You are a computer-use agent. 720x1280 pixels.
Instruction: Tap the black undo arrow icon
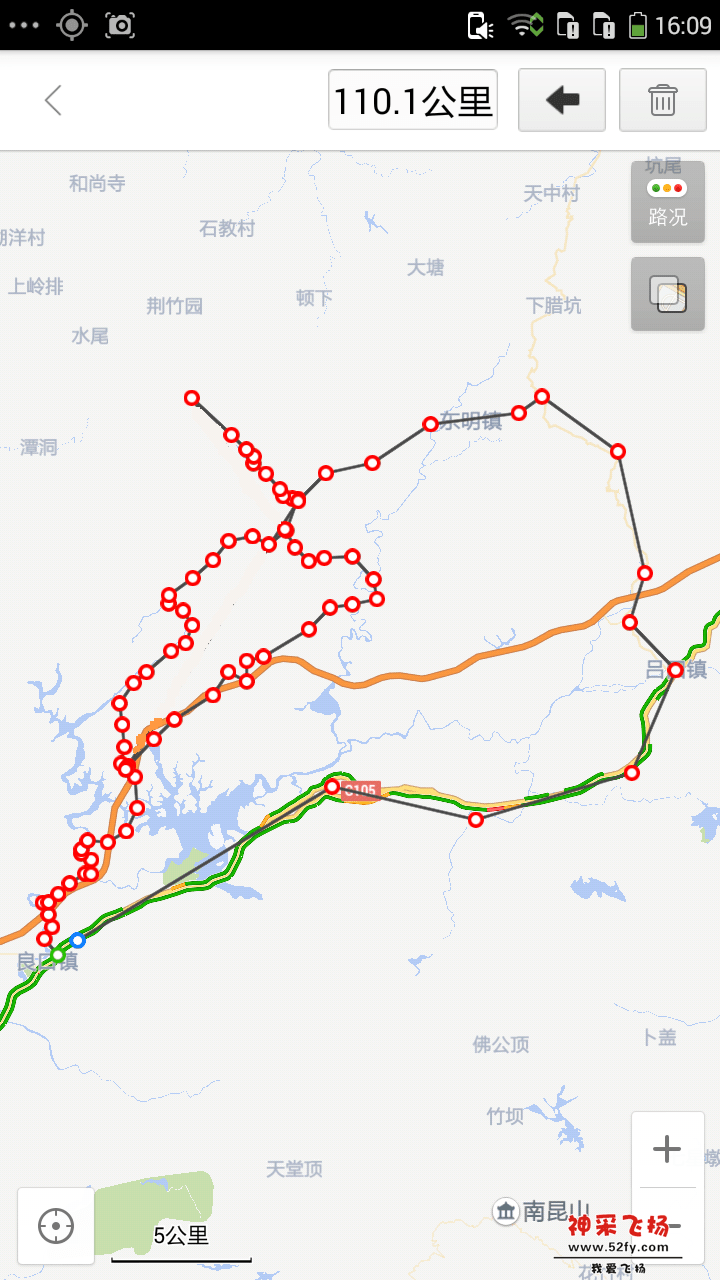(562, 99)
